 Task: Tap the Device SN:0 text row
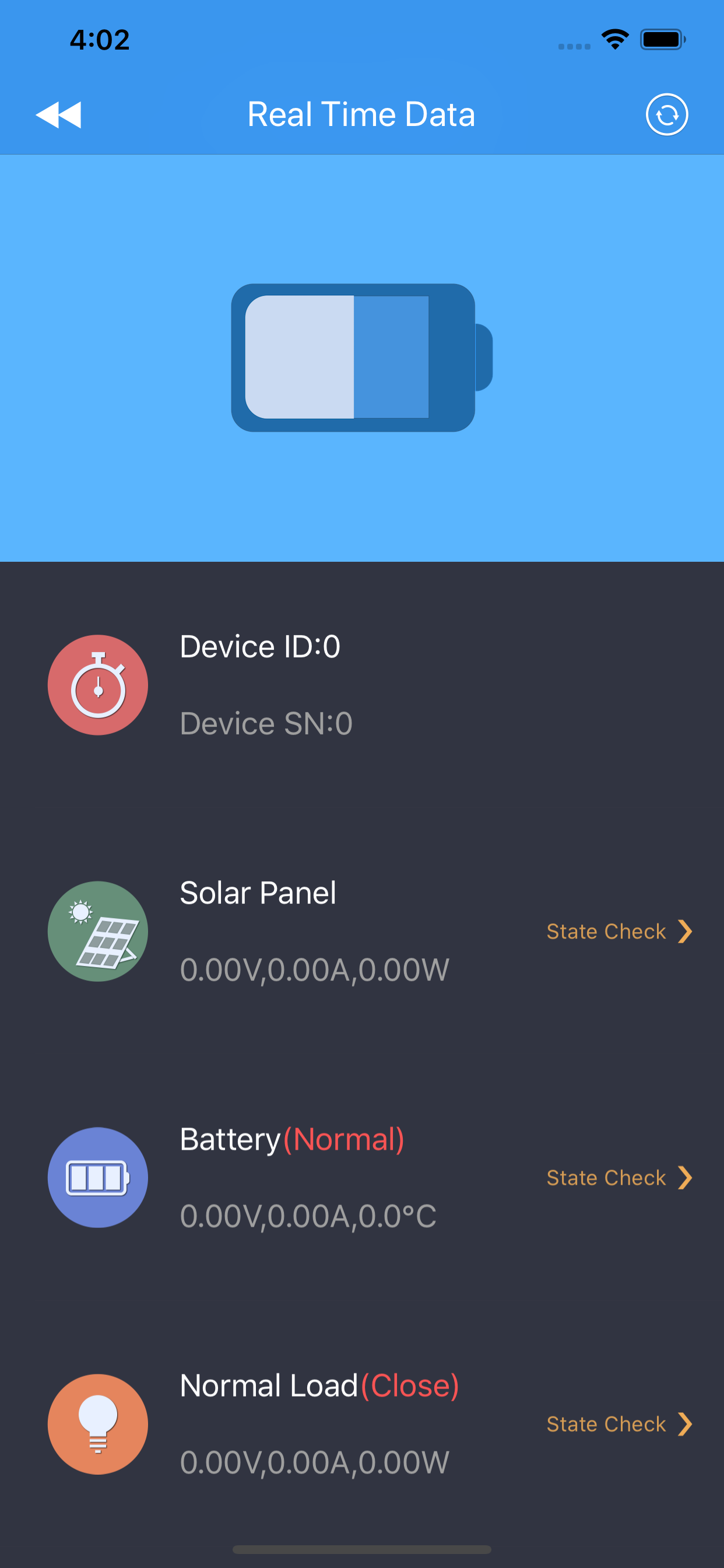[266, 723]
